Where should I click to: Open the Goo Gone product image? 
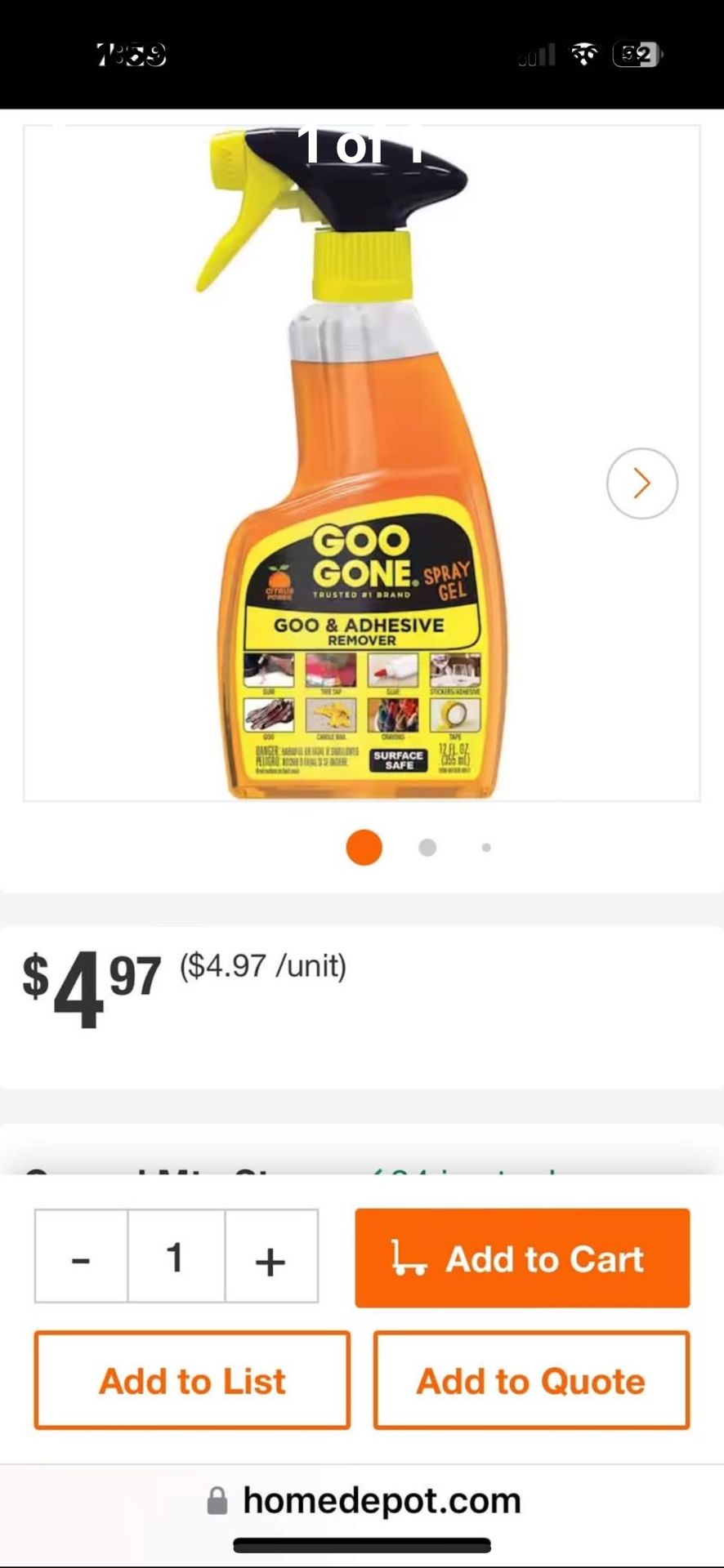[x=362, y=463]
